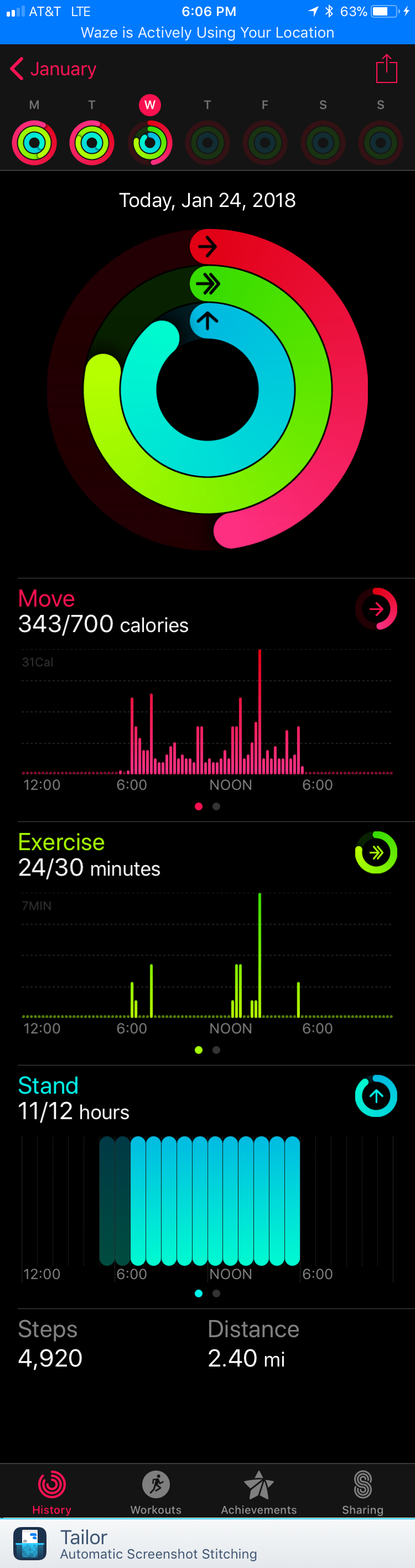This screenshot has width=415, height=1568.
Task: Share today's activity summary
Action: pos(386,69)
